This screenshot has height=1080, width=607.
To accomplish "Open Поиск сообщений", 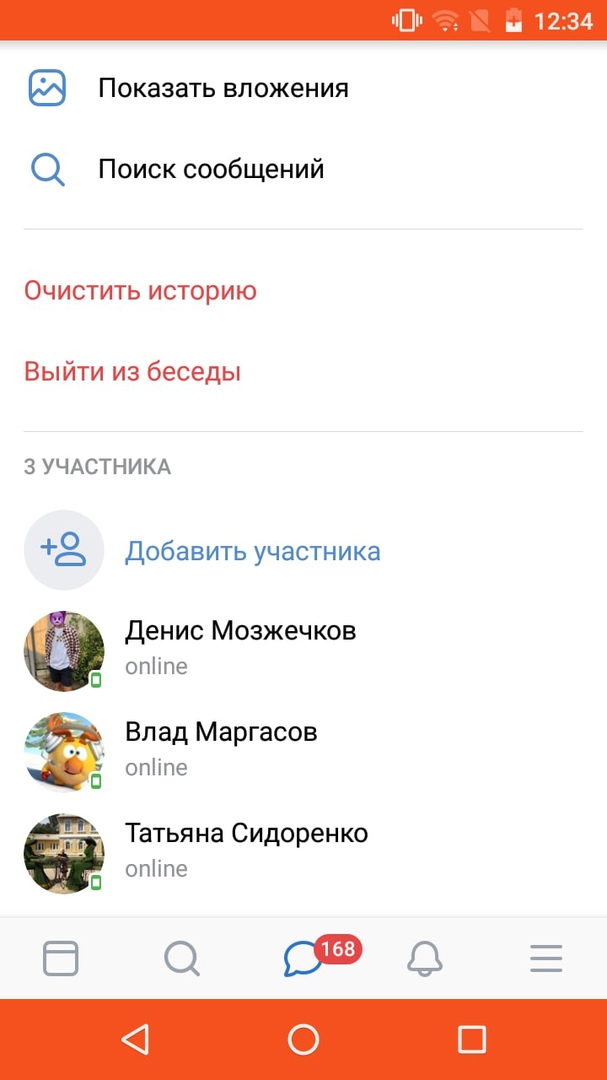I will click(x=210, y=169).
